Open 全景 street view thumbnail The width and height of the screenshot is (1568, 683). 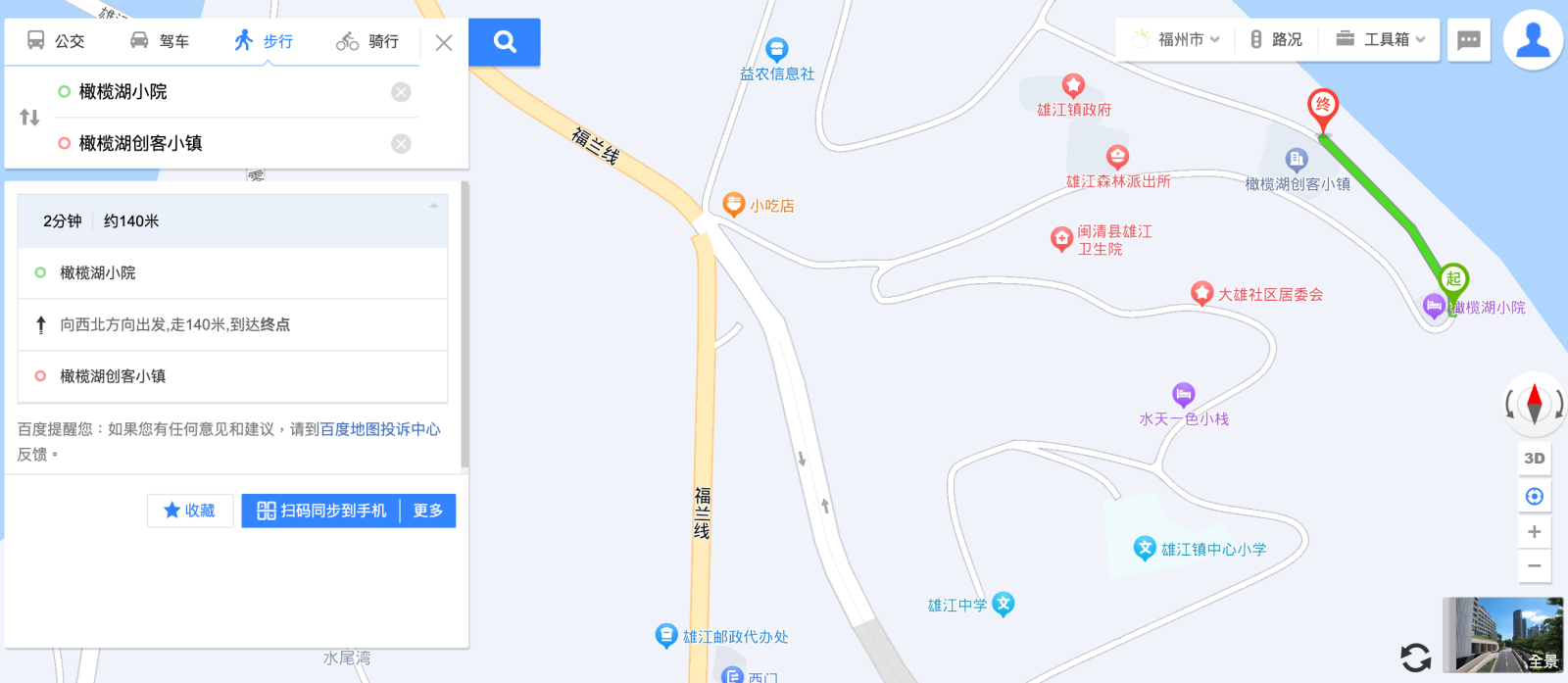click(x=1503, y=635)
